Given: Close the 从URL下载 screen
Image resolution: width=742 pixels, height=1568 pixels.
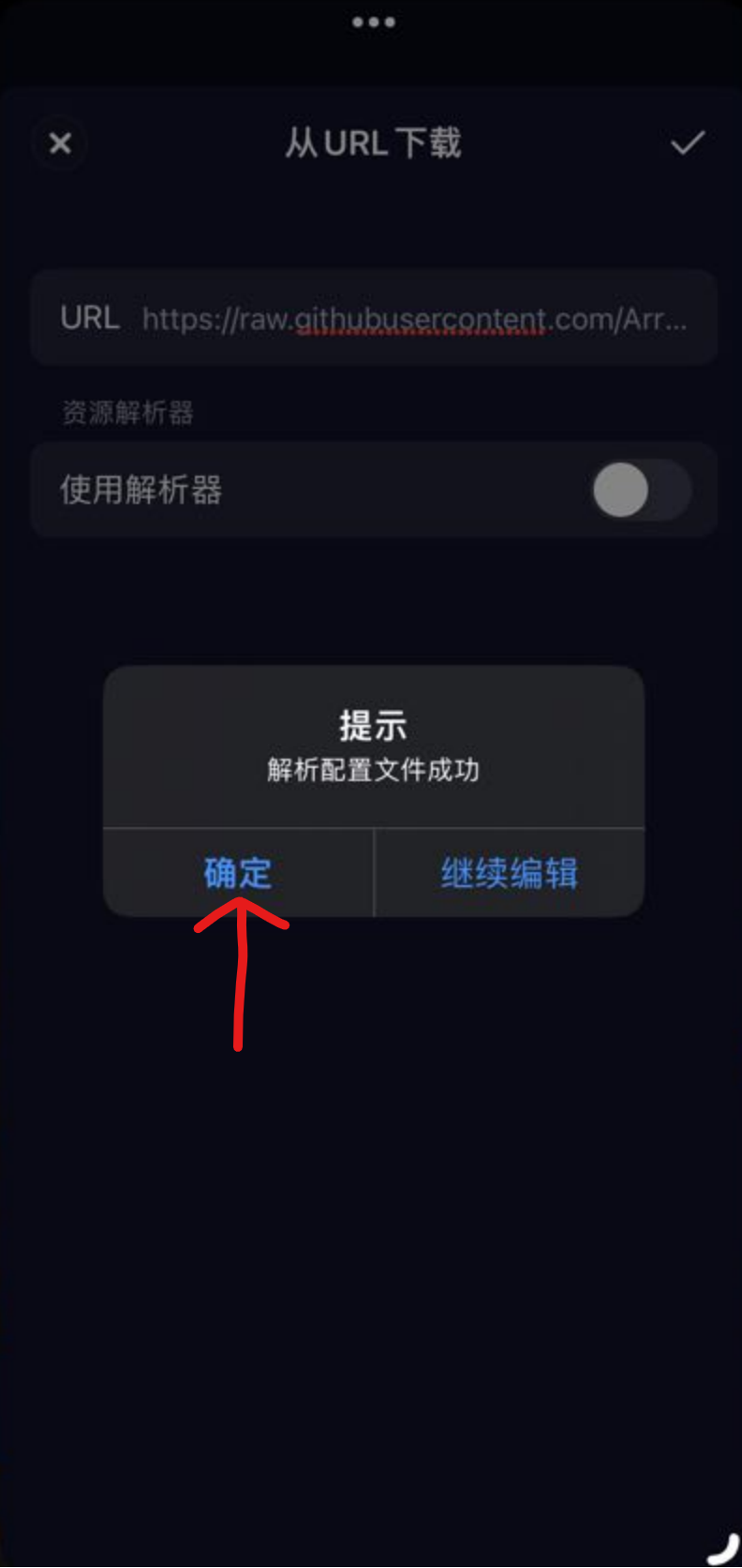Looking at the screenshot, I should (60, 143).
